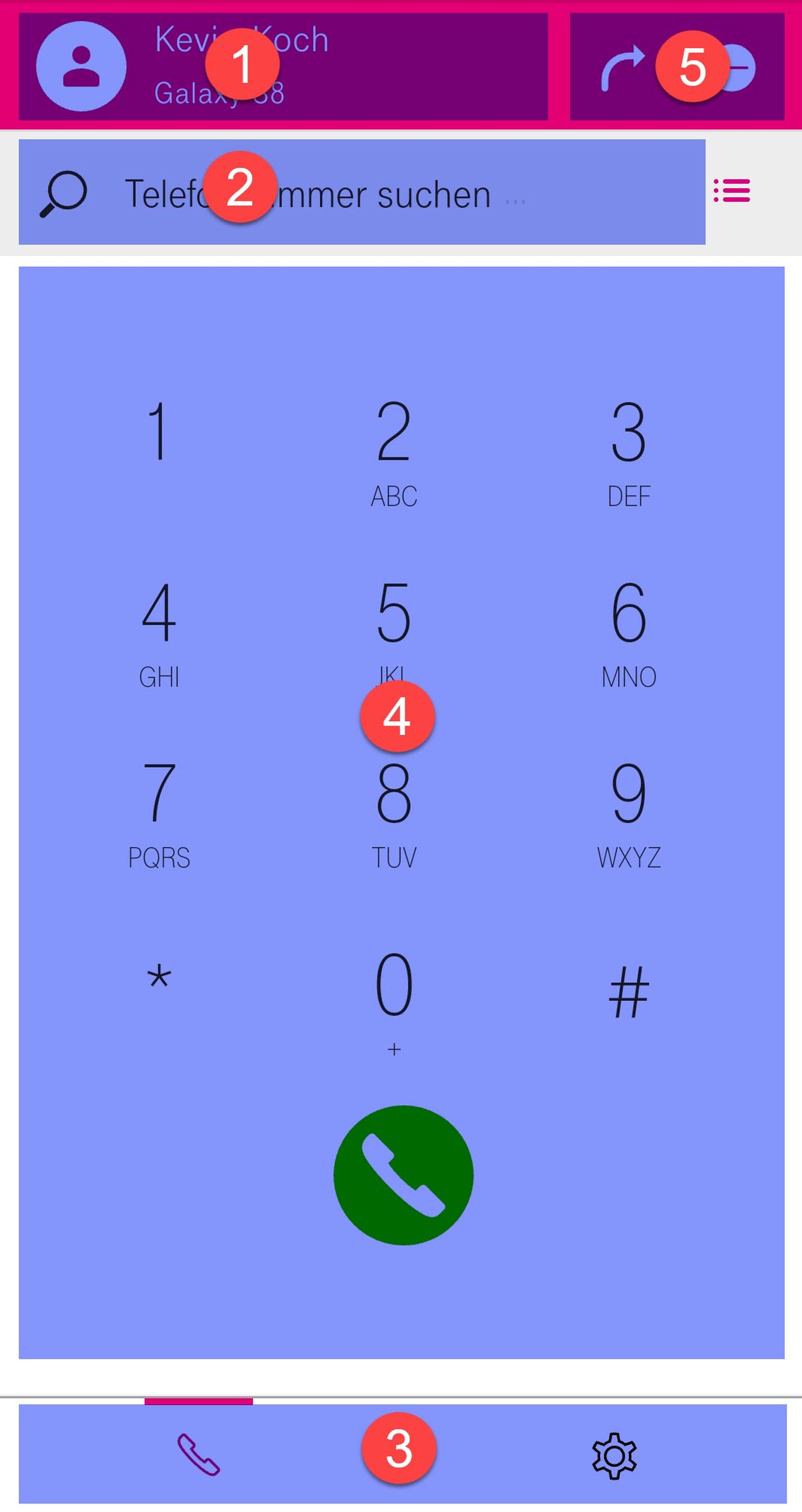Dial the 0 + key

(x=394, y=998)
